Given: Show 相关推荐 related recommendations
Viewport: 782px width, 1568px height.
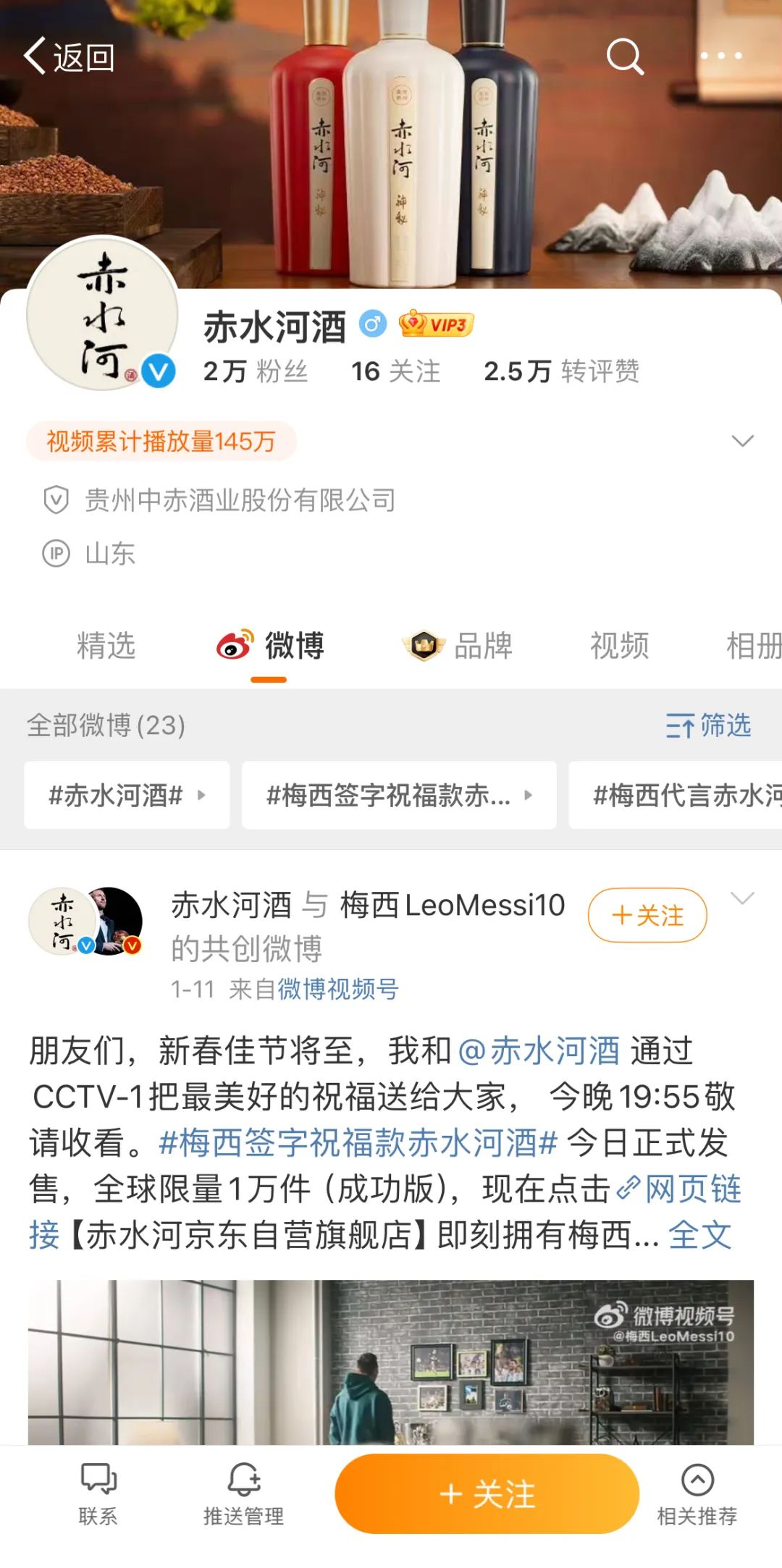Looking at the screenshot, I should click(x=697, y=1494).
